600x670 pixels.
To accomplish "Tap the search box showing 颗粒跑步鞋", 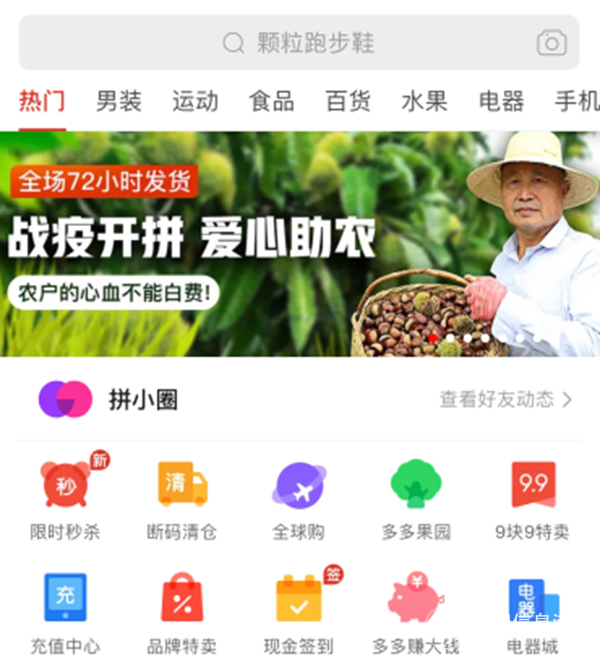I will [x=298, y=43].
